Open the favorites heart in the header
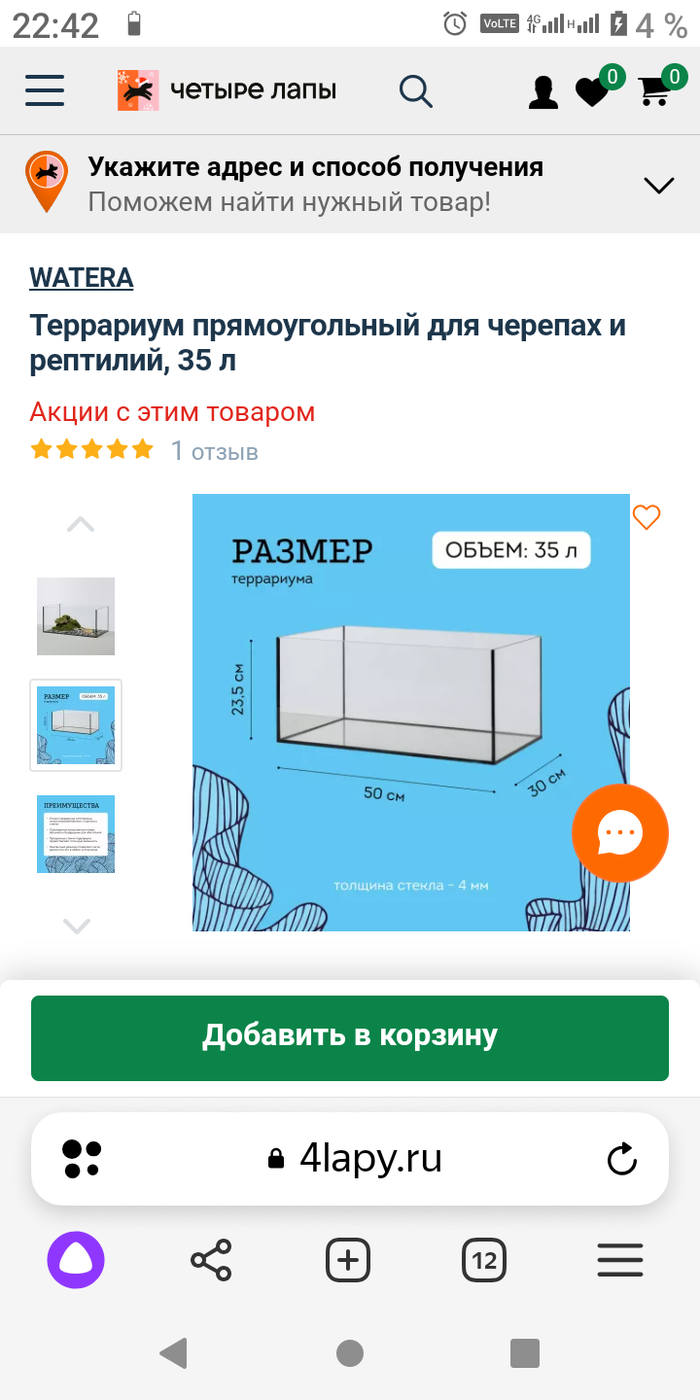Viewport: 700px width, 1400px height. (x=594, y=91)
